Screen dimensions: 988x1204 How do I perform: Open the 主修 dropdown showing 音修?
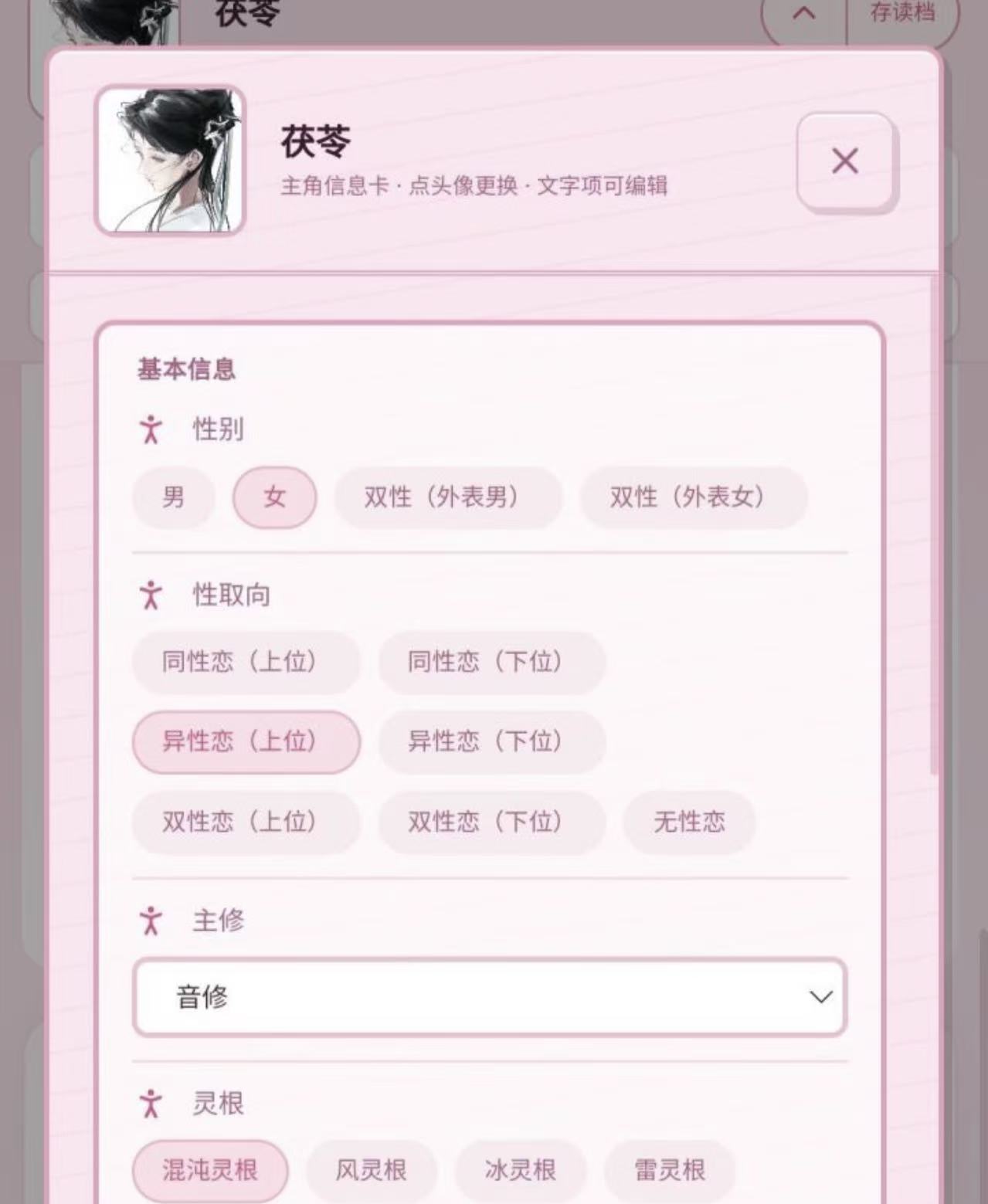(x=490, y=997)
